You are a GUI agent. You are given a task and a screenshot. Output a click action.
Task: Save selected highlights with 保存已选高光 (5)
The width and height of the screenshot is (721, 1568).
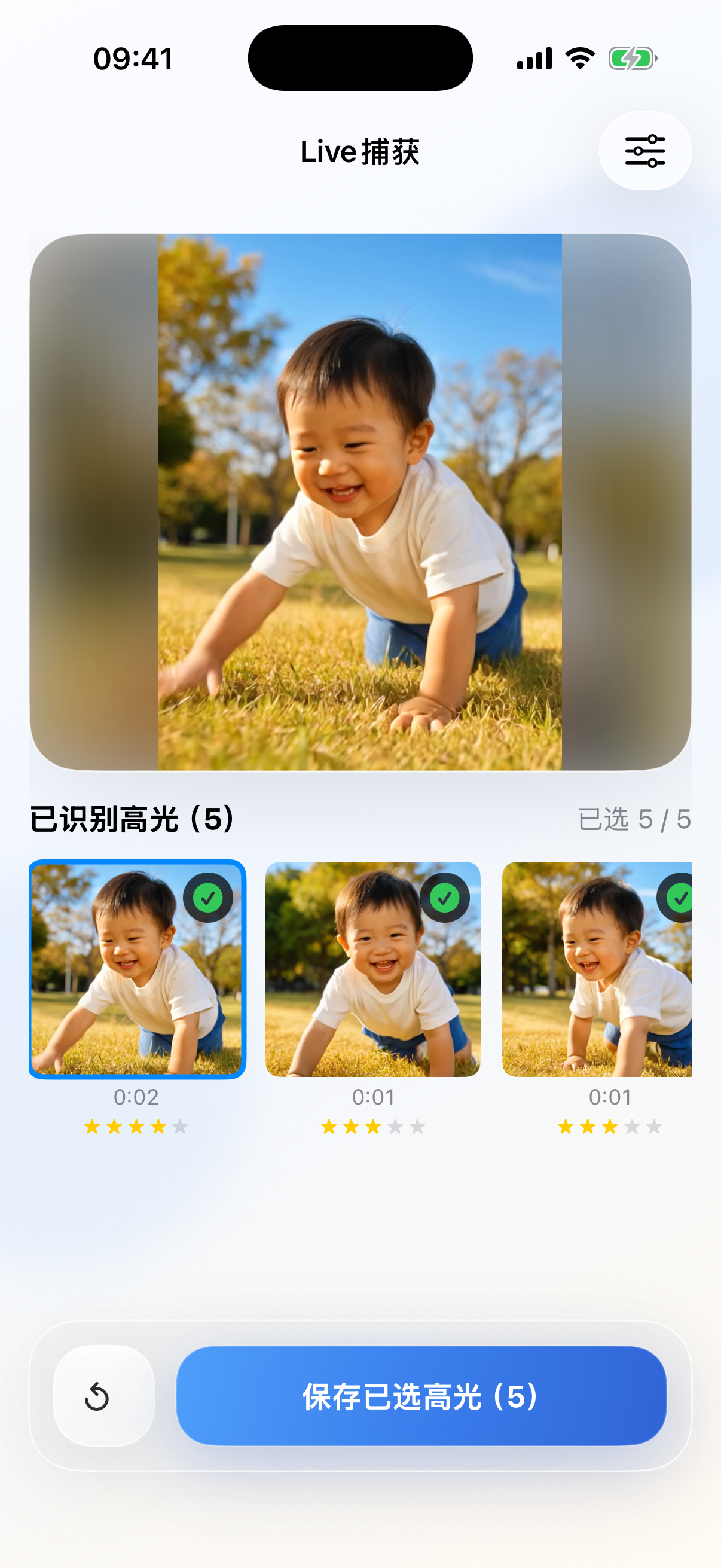421,1396
